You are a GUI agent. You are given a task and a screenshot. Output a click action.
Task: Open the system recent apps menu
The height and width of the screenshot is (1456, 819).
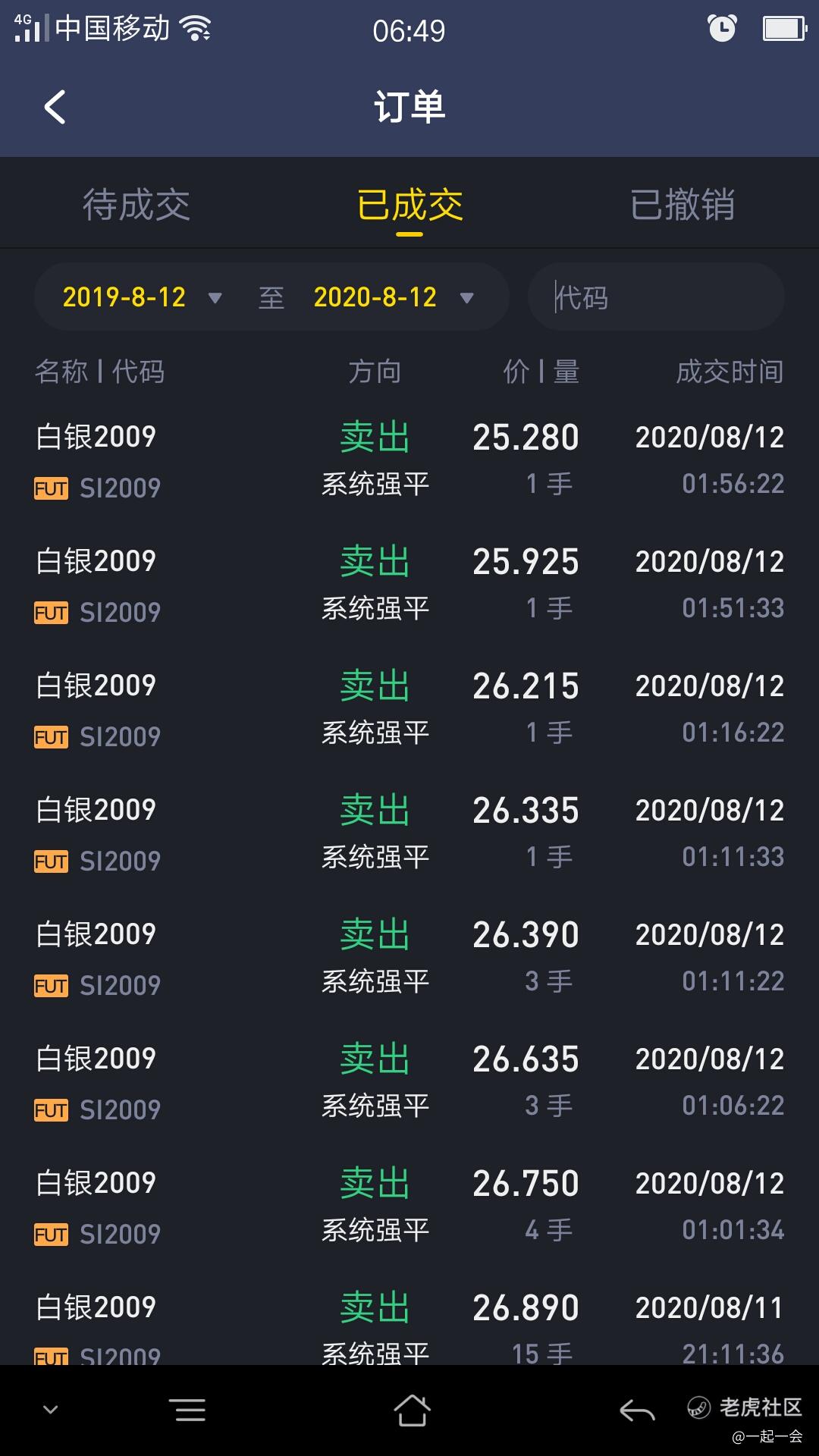(x=190, y=1410)
